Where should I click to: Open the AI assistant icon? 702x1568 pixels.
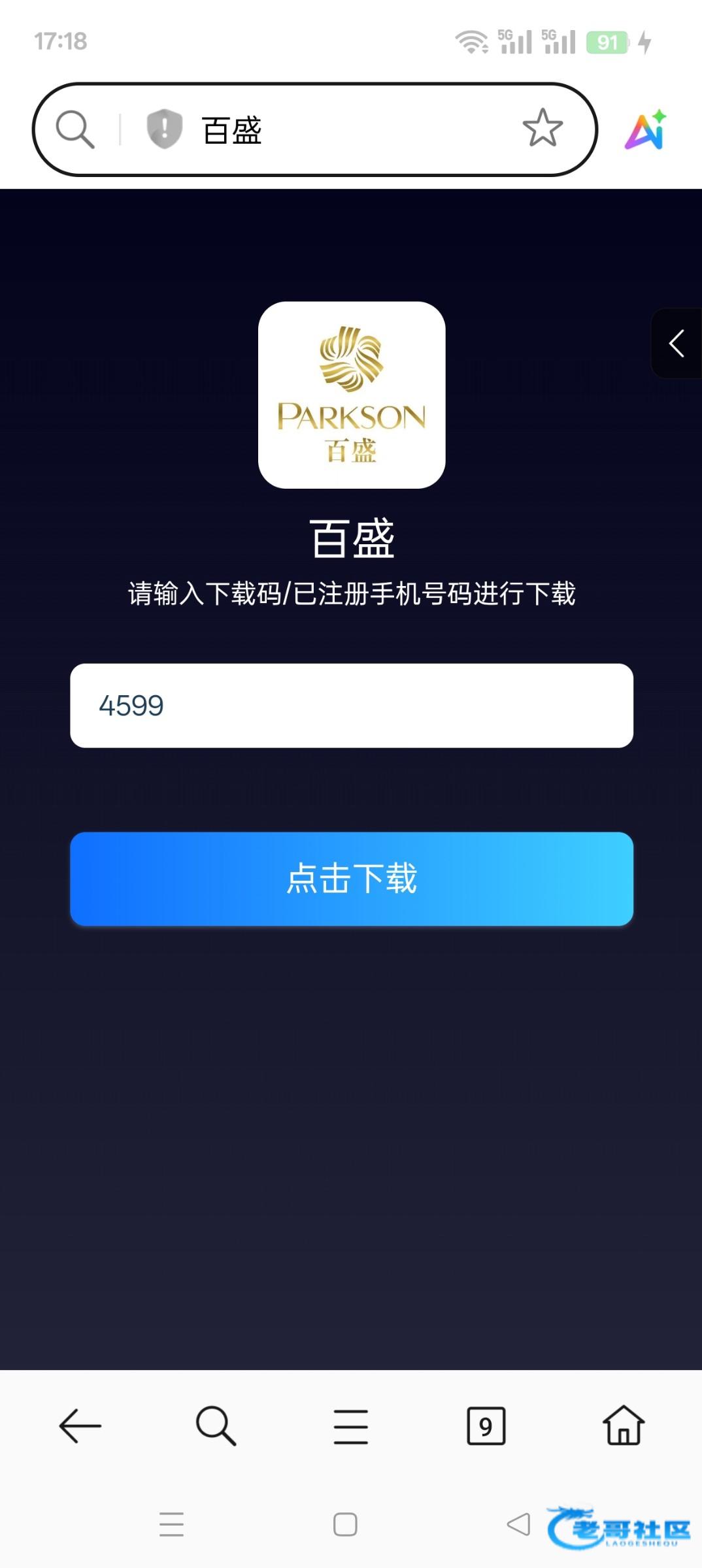(645, 129)
